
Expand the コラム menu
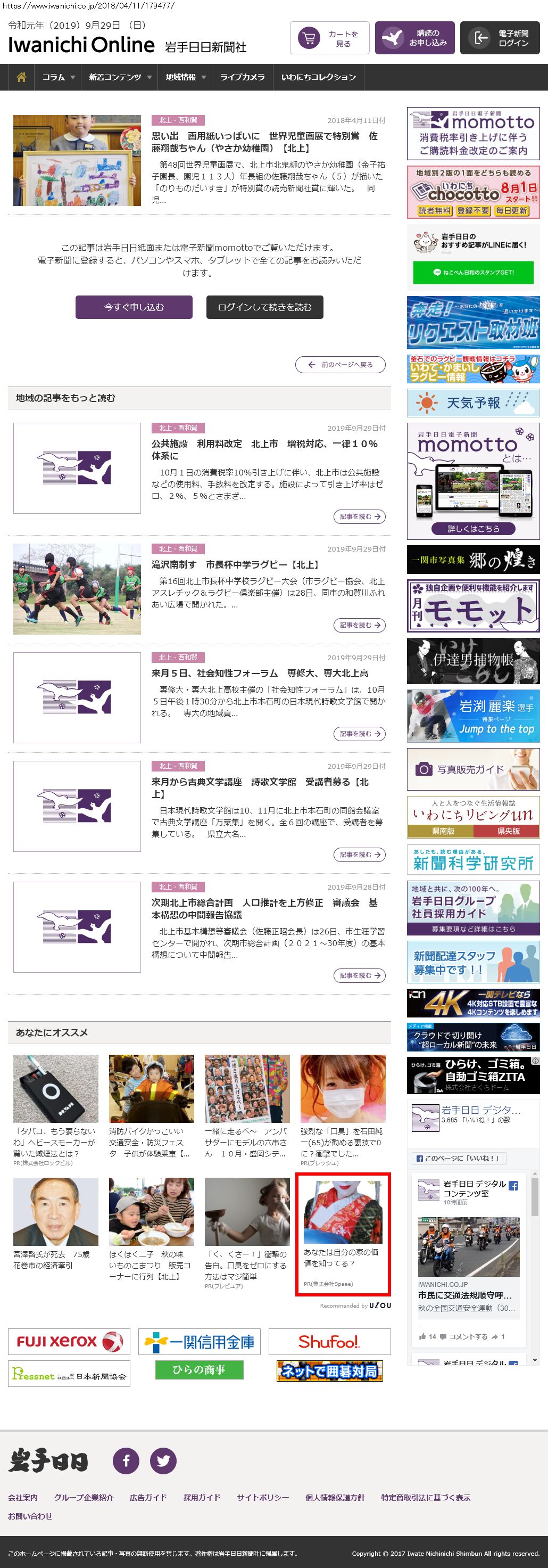[58, 77]
